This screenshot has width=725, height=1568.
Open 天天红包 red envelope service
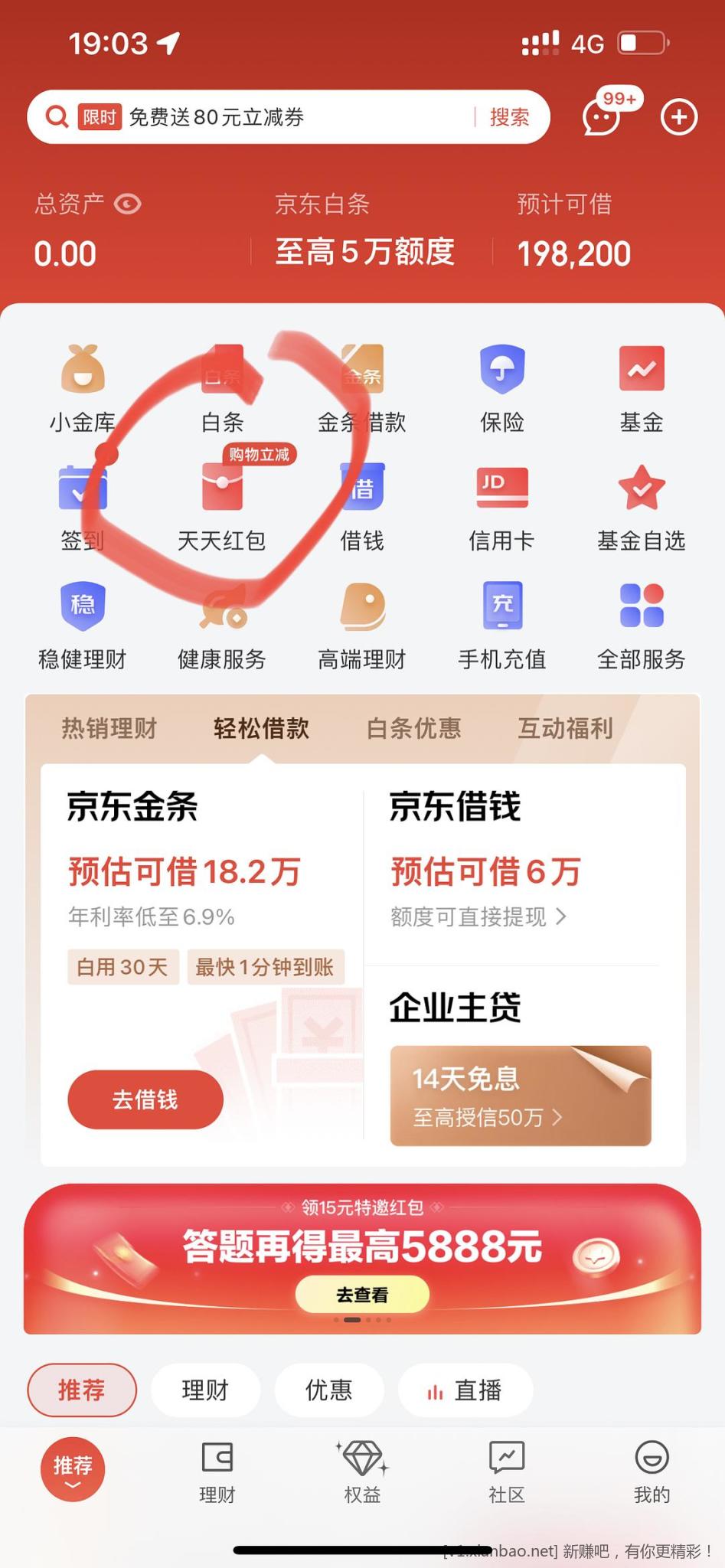[222, 507]
